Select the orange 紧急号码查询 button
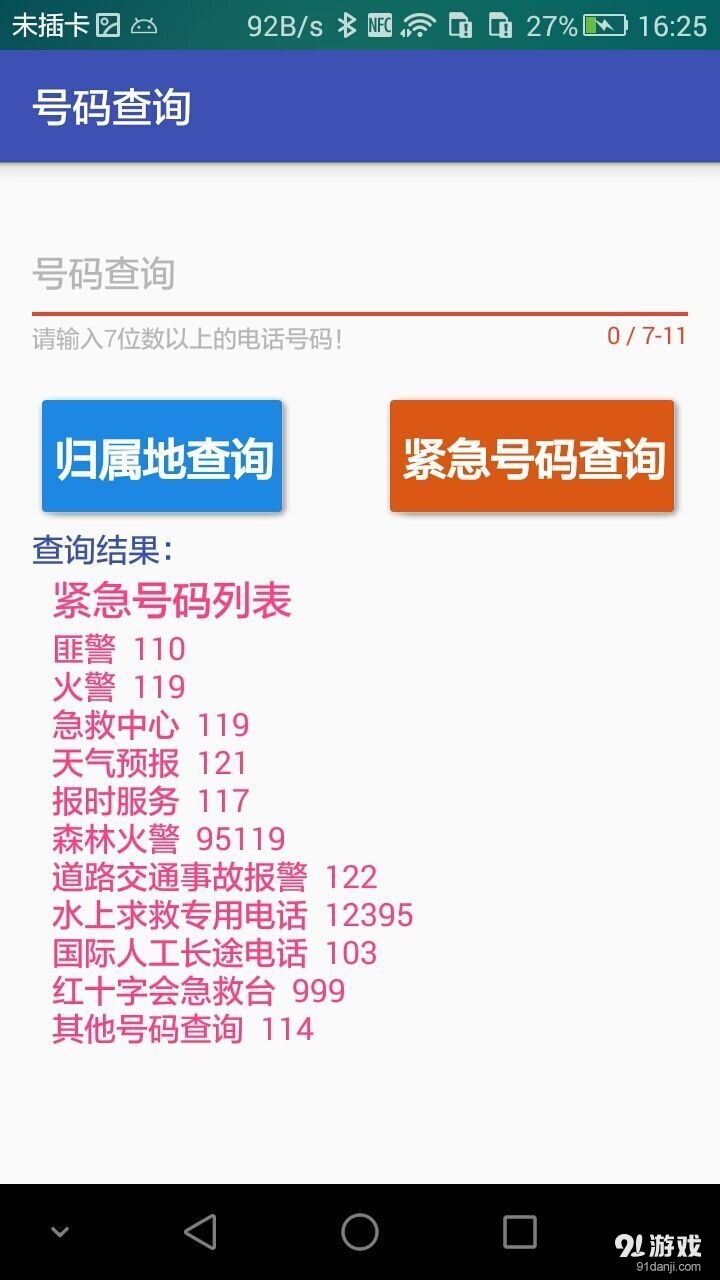Image resolution: width=720 pixels, height=1280 pixels. click(x=533, y=456)
